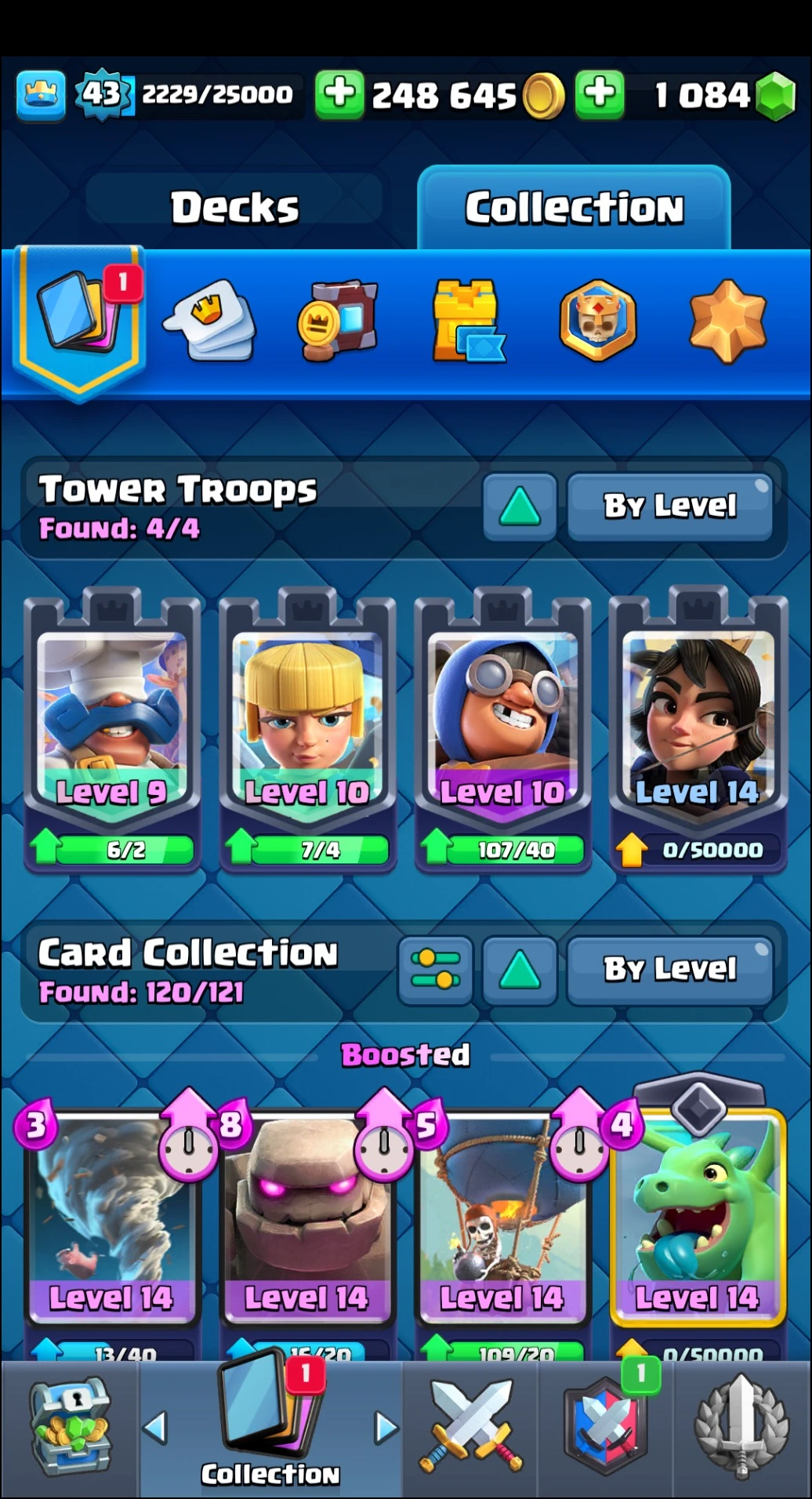The width and height of the screenshot is (812, 1499).
Task: Tap the plus button to buy gold
Action: (339, 94)
